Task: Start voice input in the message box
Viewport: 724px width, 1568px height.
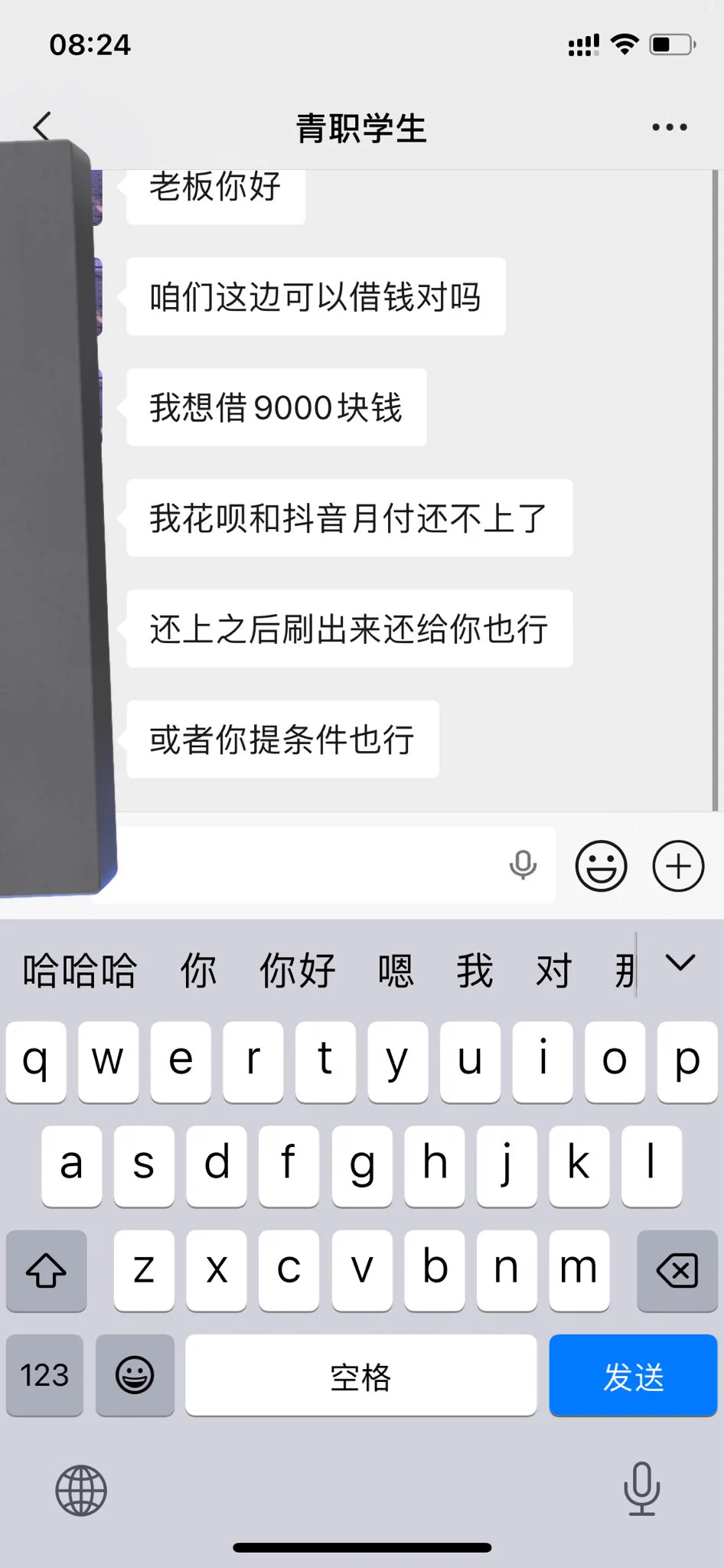Action: [x=523, y=865]
